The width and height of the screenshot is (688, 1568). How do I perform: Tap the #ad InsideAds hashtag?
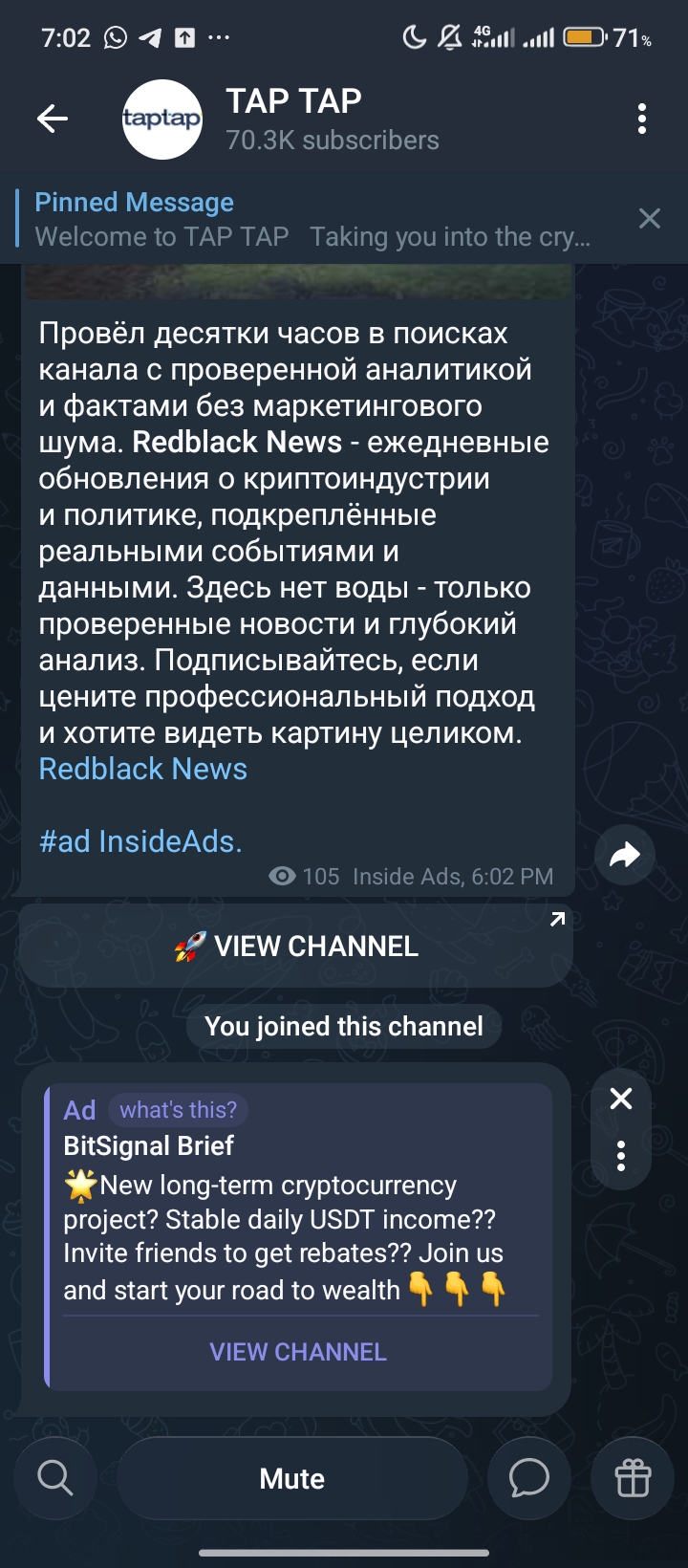point(140,841)
